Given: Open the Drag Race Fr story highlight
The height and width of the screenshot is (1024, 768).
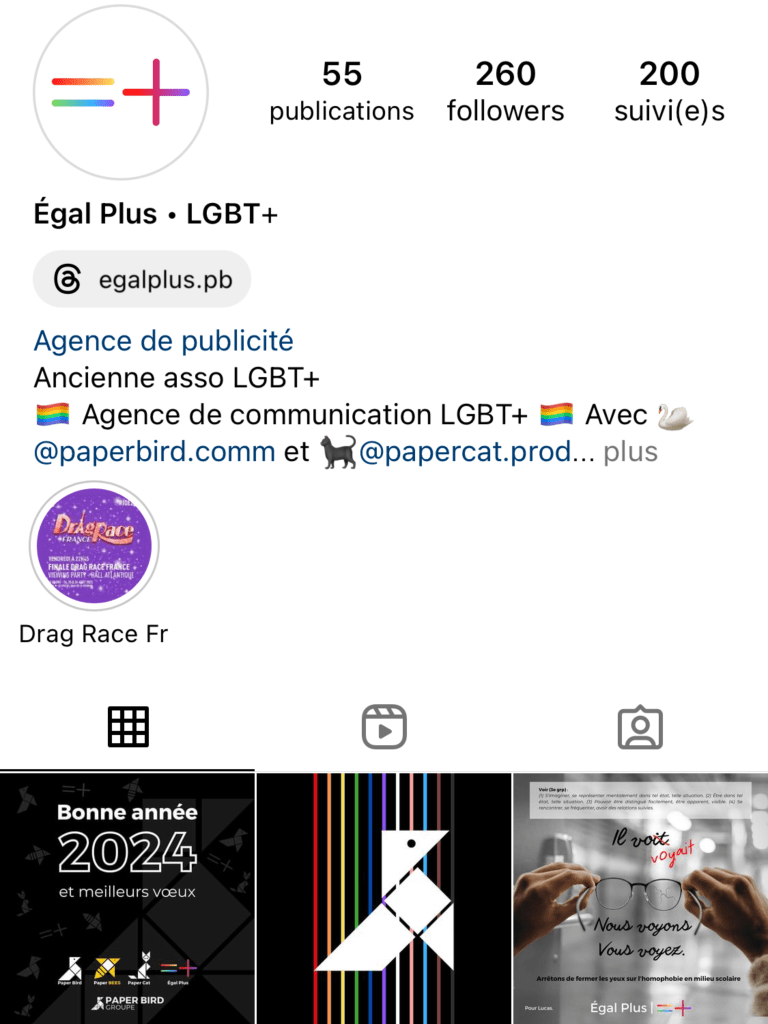Looking at the screenshot, I should coord(93,547).
